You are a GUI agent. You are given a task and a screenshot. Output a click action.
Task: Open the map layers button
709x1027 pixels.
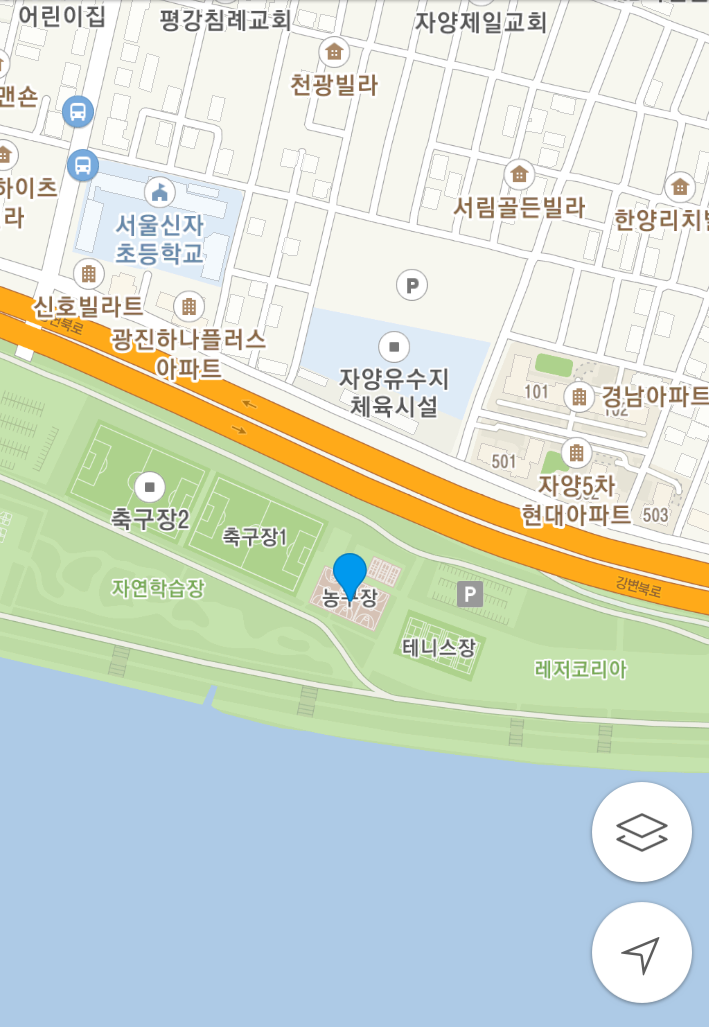641,832
